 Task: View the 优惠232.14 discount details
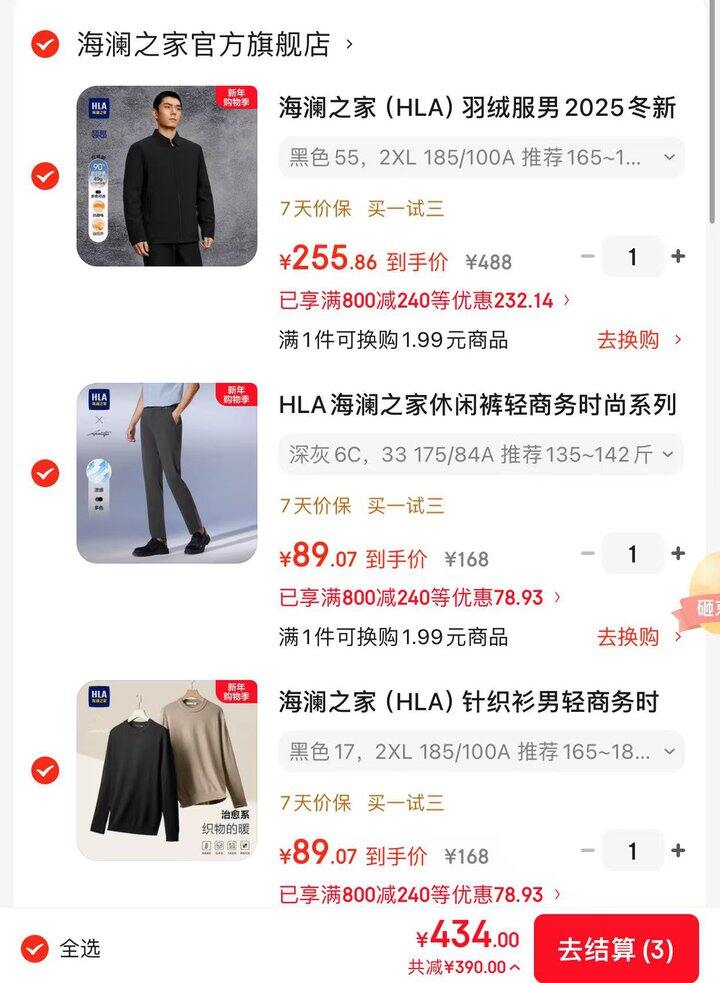426,300
